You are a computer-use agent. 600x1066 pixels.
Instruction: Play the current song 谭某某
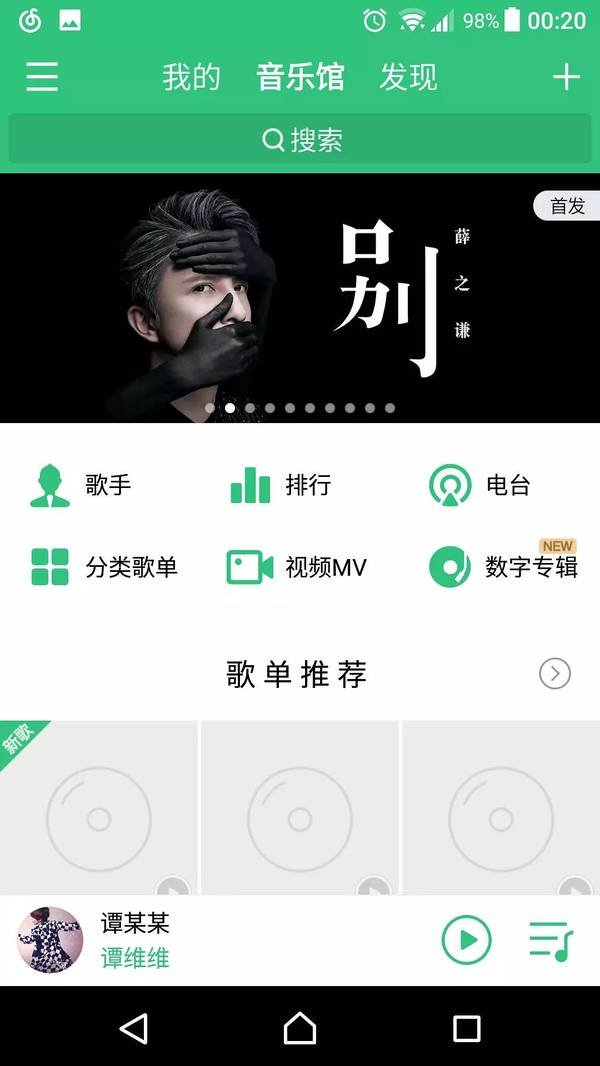[x=466, y=940]
